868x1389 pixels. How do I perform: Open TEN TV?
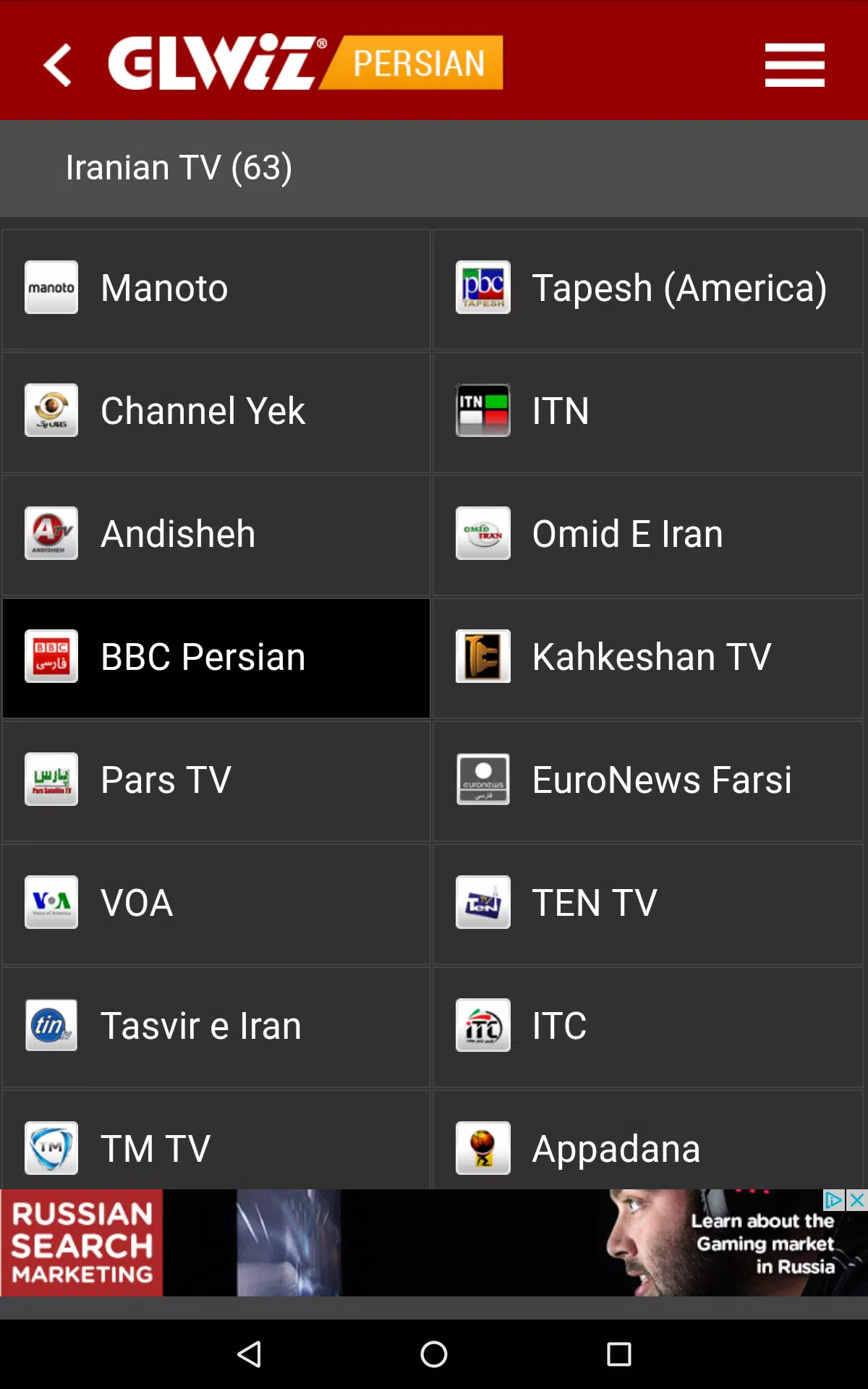pos(648,904)
